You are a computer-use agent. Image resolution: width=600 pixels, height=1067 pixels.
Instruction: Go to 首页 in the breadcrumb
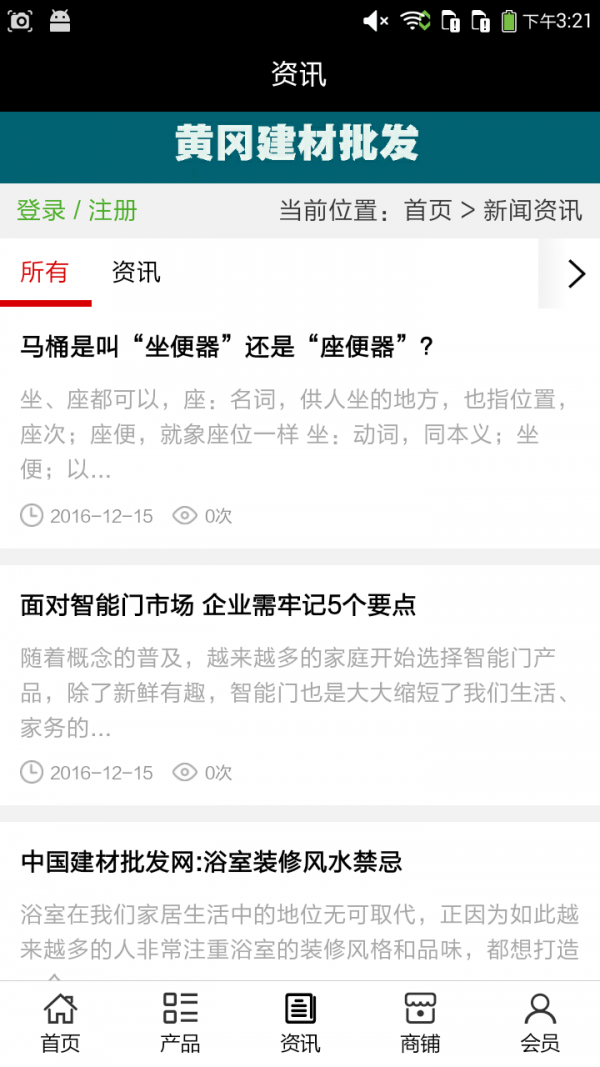[x=428, y=210]
